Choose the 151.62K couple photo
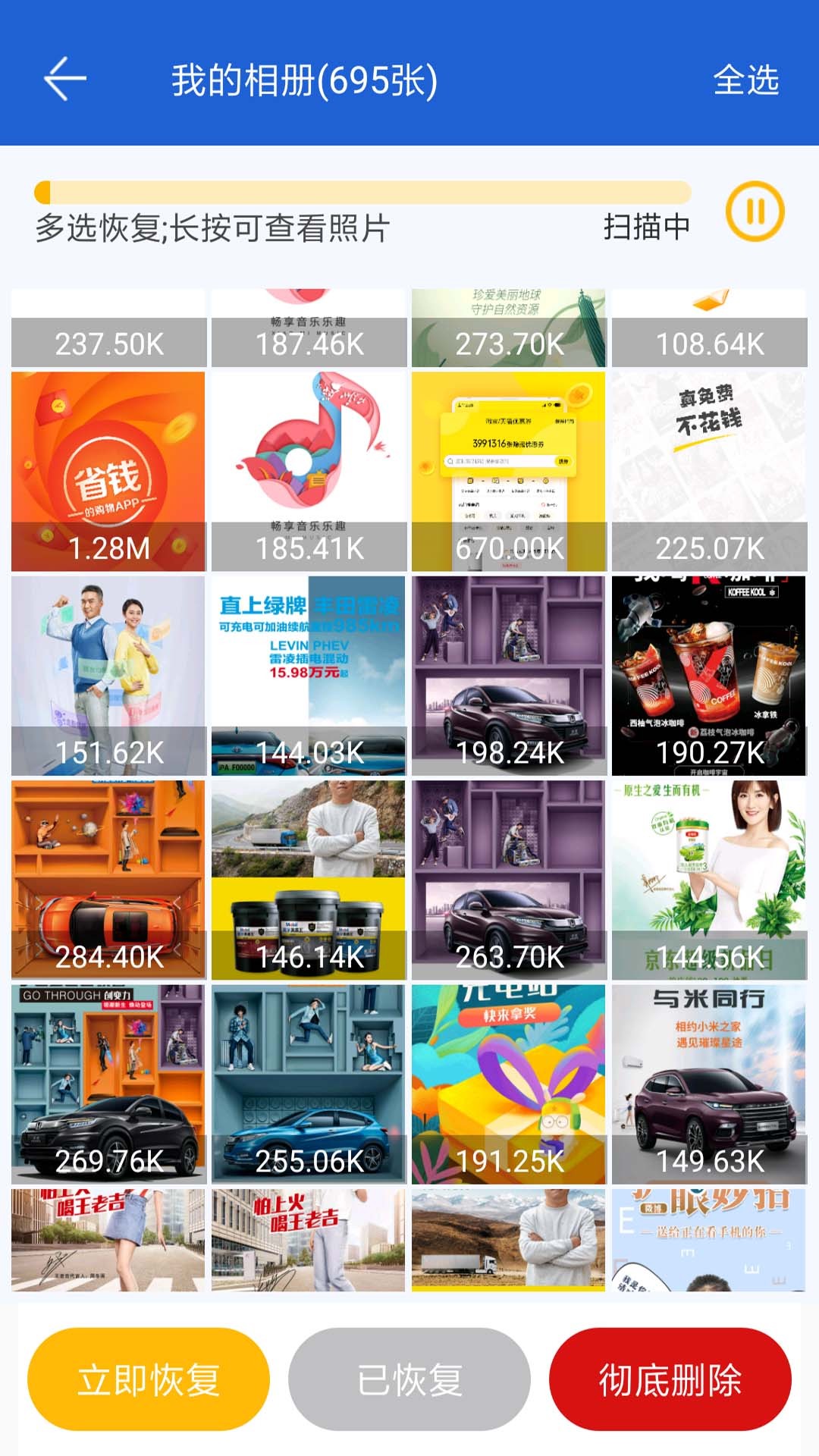The image size is (819, 1456). (x=108, y=675)
